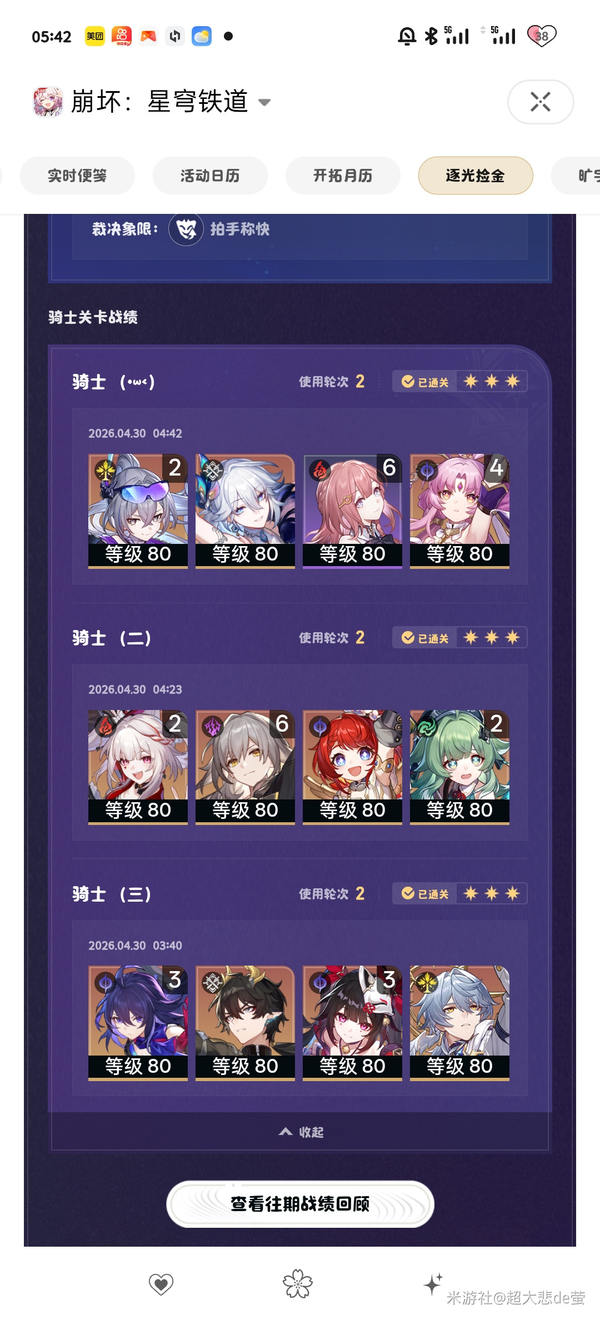Viewport: 600px width, 1320px height.
Task: Select the 逐光捡金 tab
Action: click(x=475, y=176)
